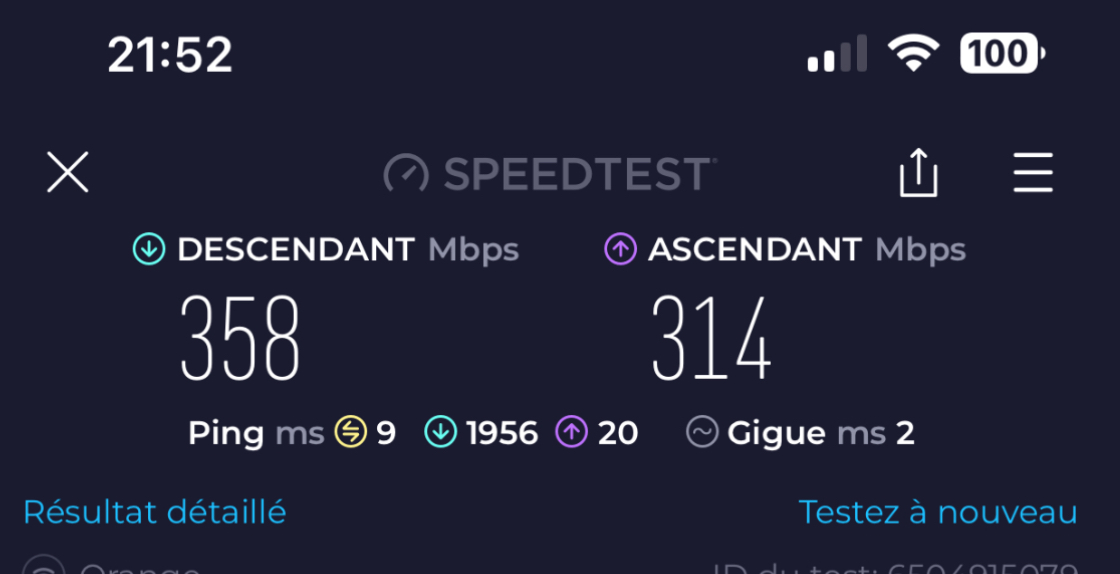
Task: Tap Testez à nouveau to rerun the test
Action: (937, 512)
